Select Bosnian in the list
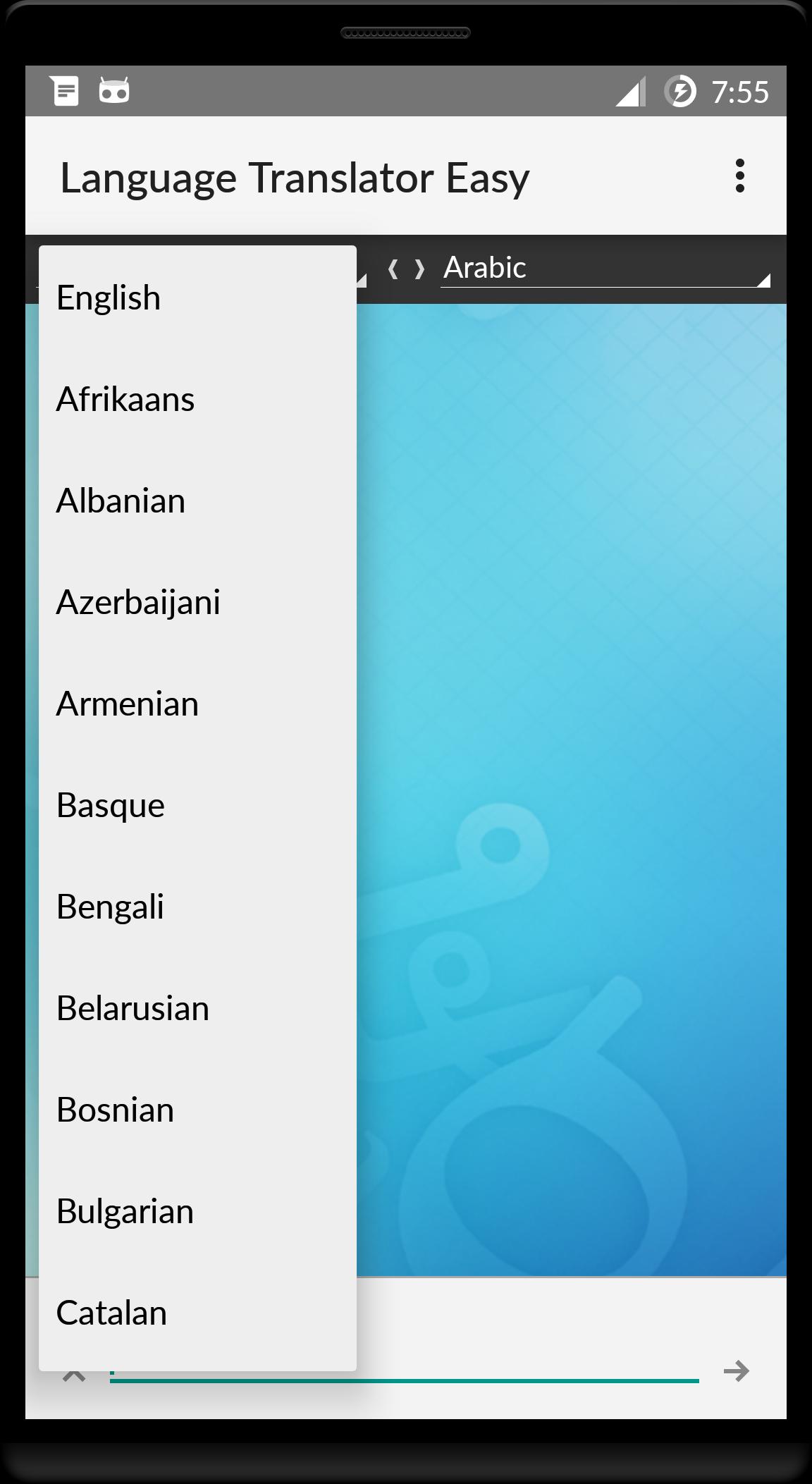The width and height of the screenshot is (812, 1484). [197, 1110]
